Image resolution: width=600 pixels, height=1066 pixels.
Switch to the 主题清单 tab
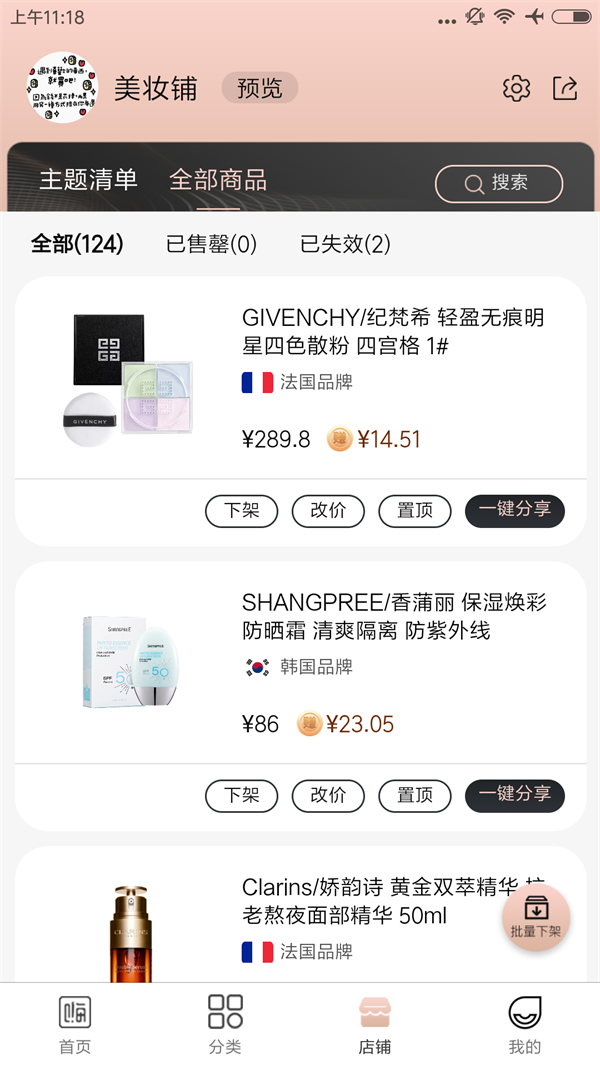[x=88, y=180]
